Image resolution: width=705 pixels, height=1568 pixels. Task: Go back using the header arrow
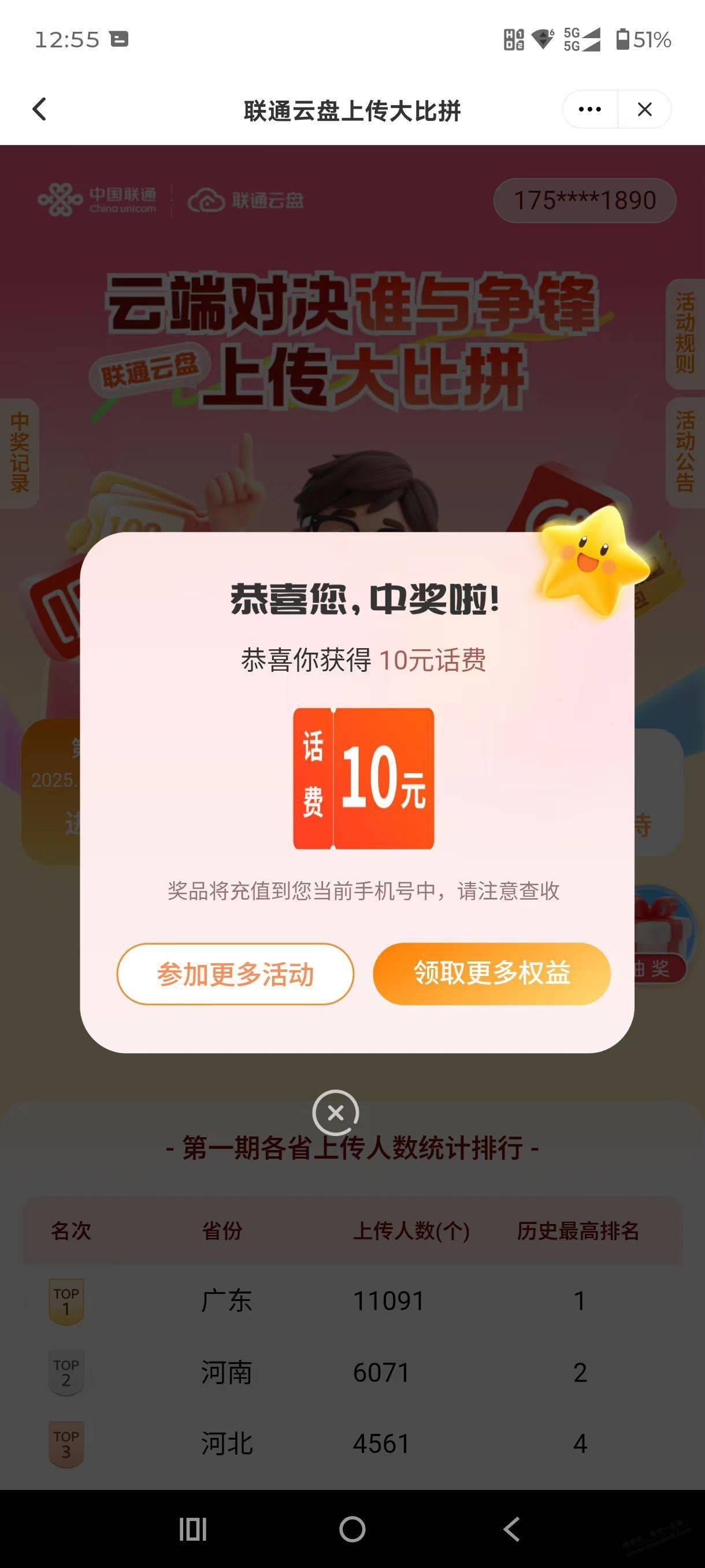coord(39,110)
